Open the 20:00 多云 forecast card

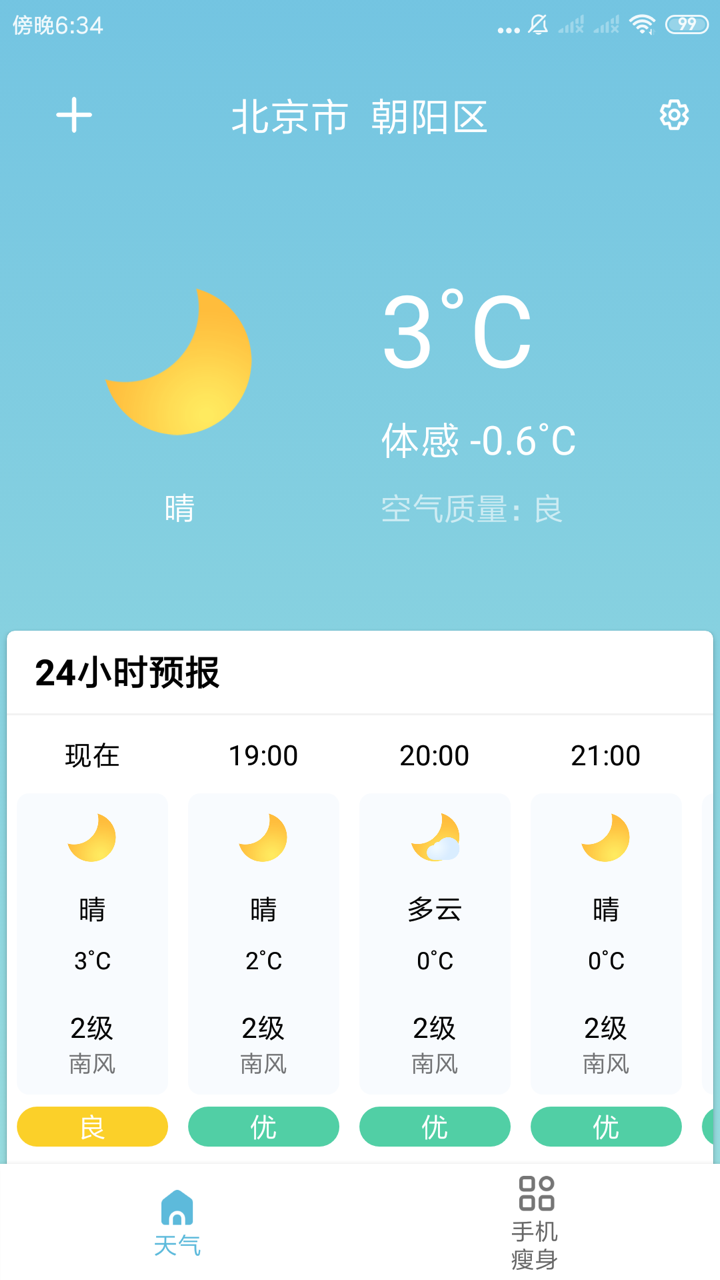coord(434,942)
